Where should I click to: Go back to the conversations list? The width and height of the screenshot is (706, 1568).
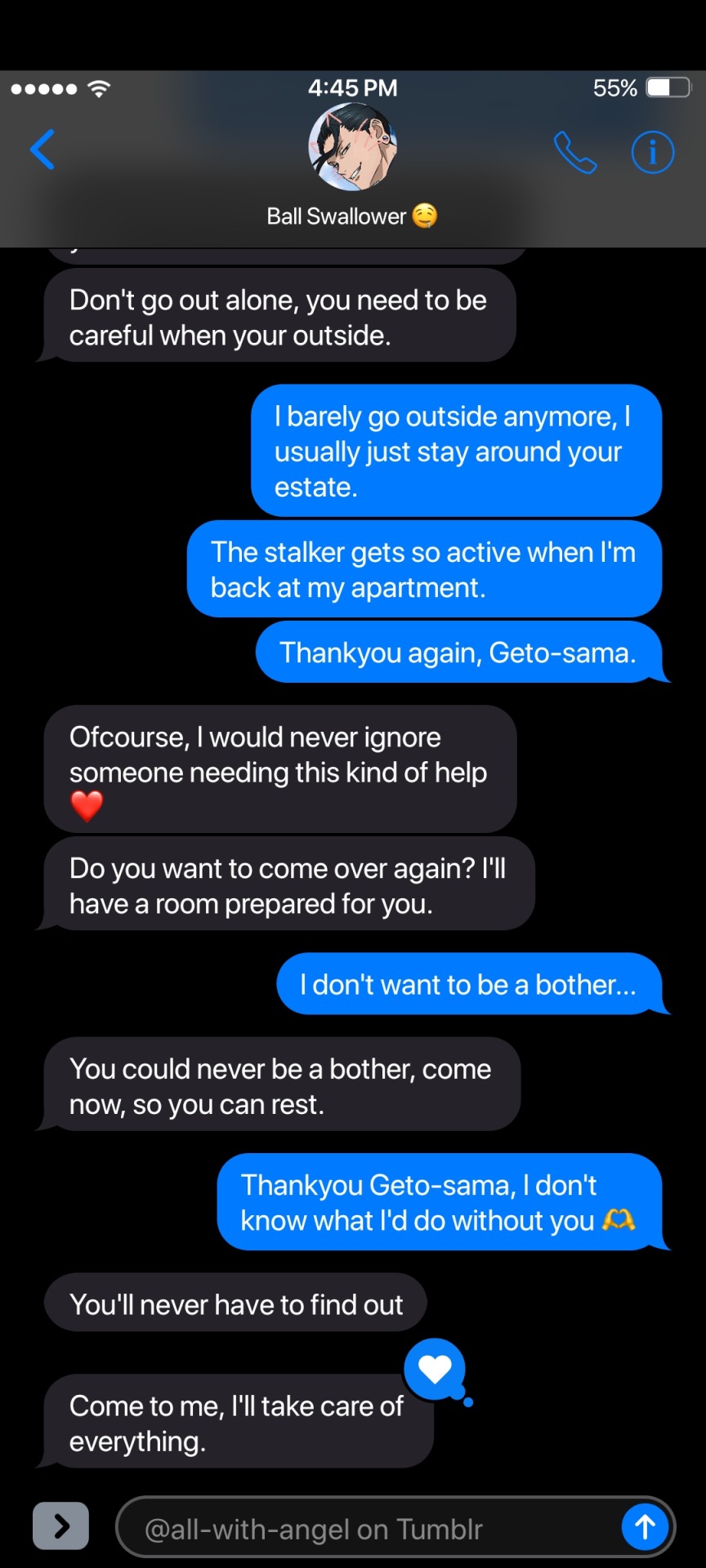point(42,150)
